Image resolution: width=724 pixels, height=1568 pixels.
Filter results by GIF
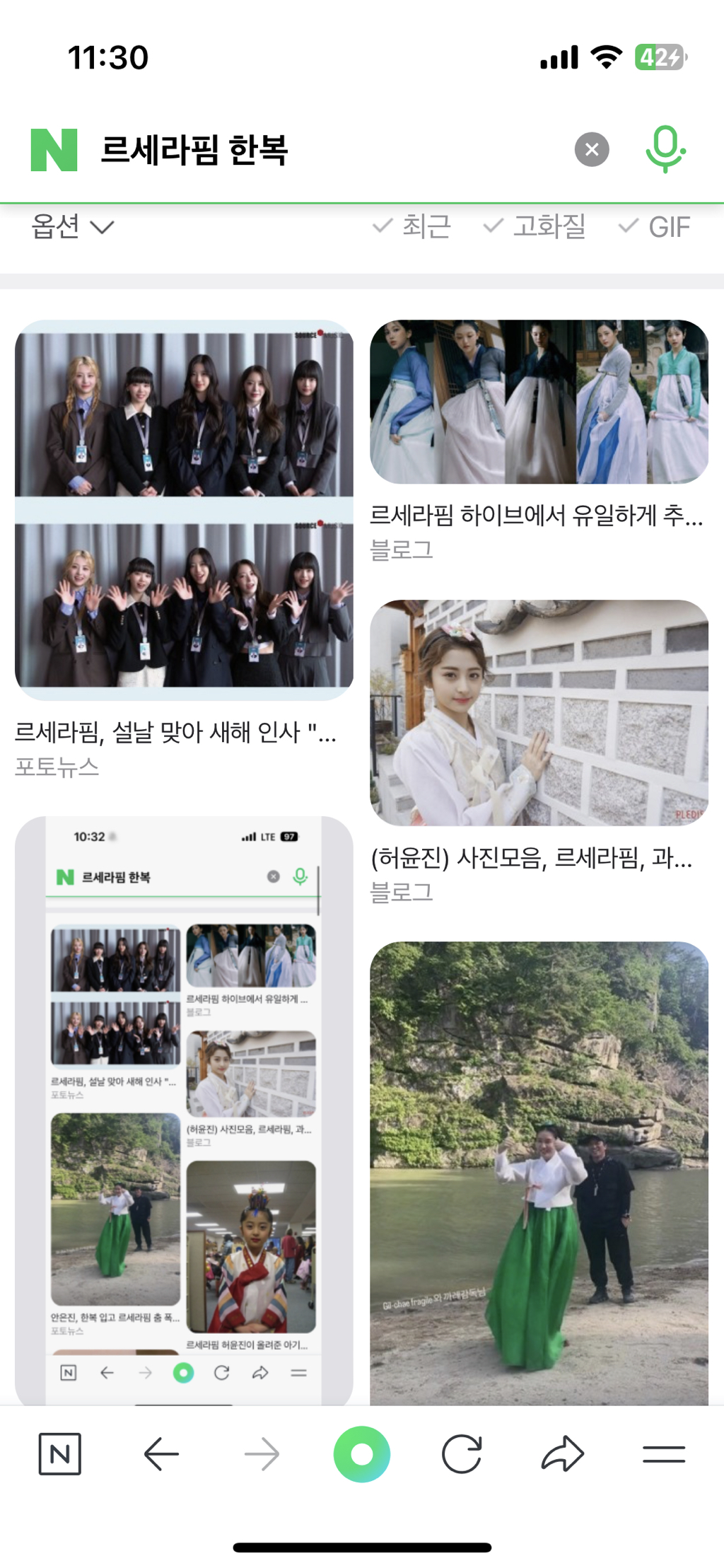[x=654, y=227]
